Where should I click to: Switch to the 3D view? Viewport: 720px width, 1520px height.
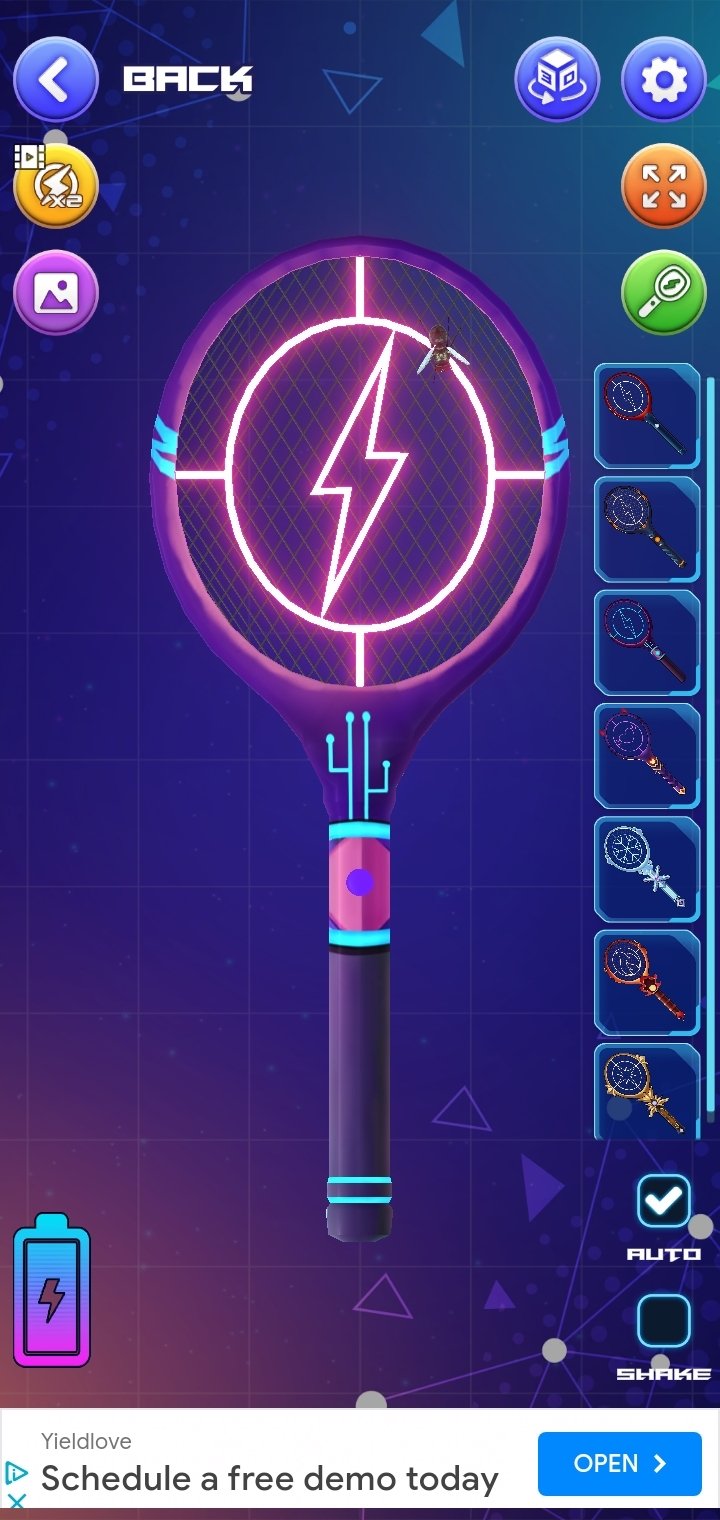point(557,80)
